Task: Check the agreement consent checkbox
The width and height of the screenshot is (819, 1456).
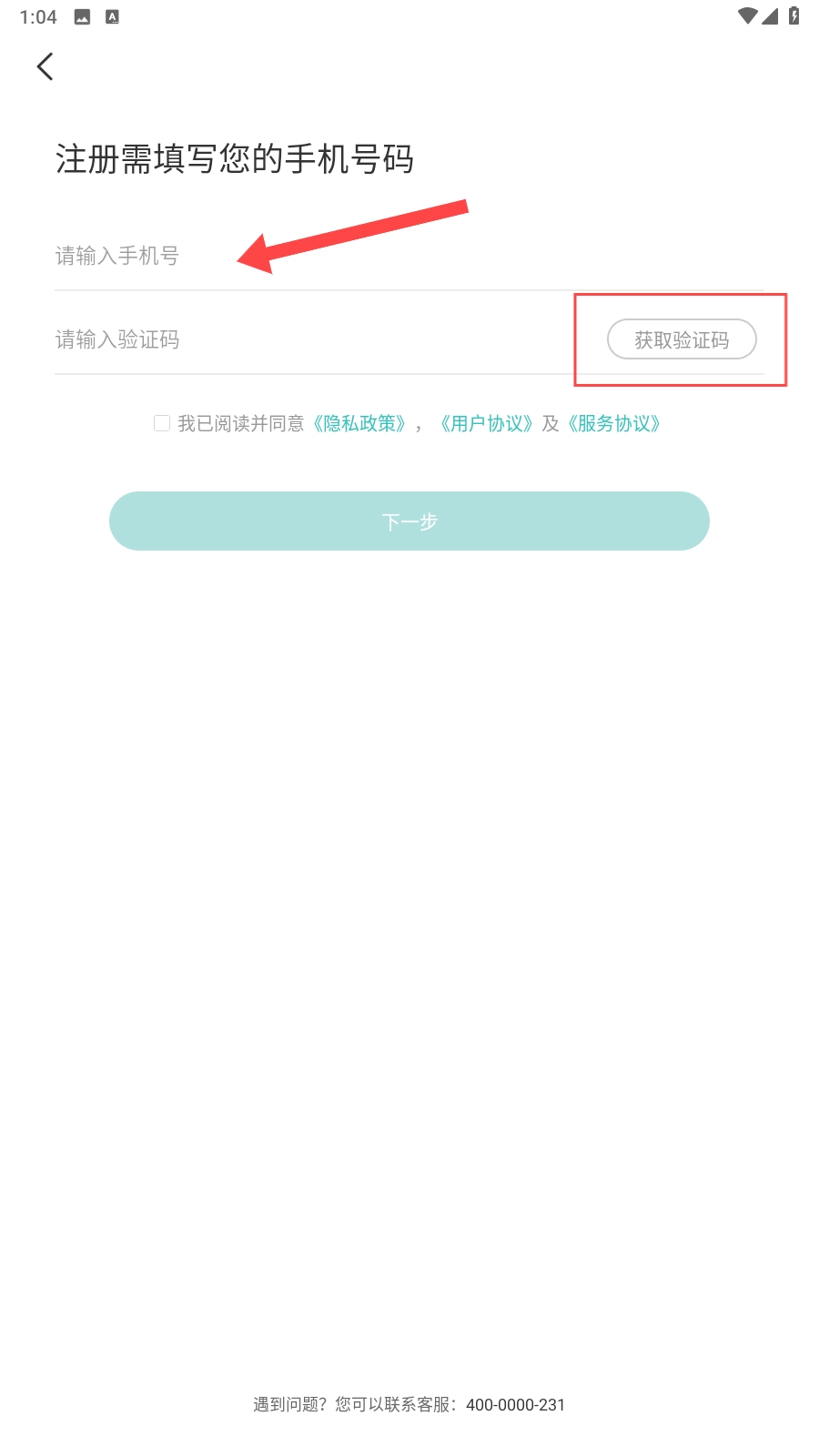Action: point(162,423)
